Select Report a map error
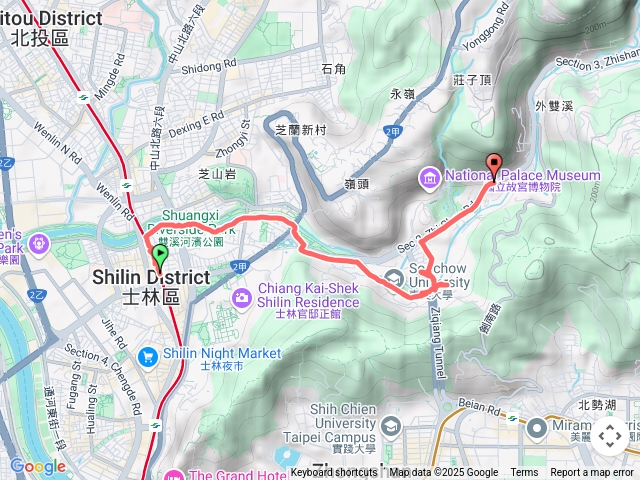The width and height of the screenshot is (640, 480). (x=592, y=473)
